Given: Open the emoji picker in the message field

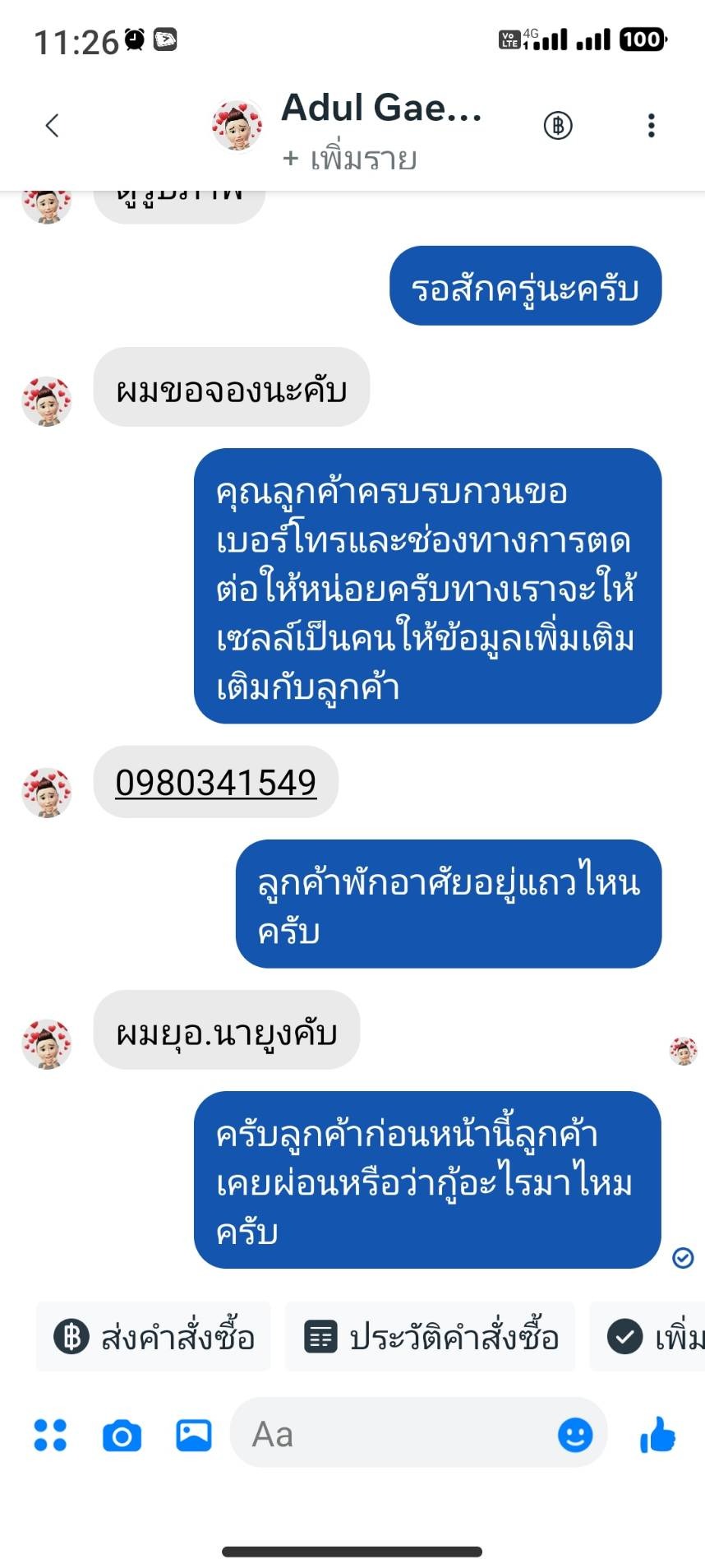Looking at the screenshot, I should click(575, 1435).
